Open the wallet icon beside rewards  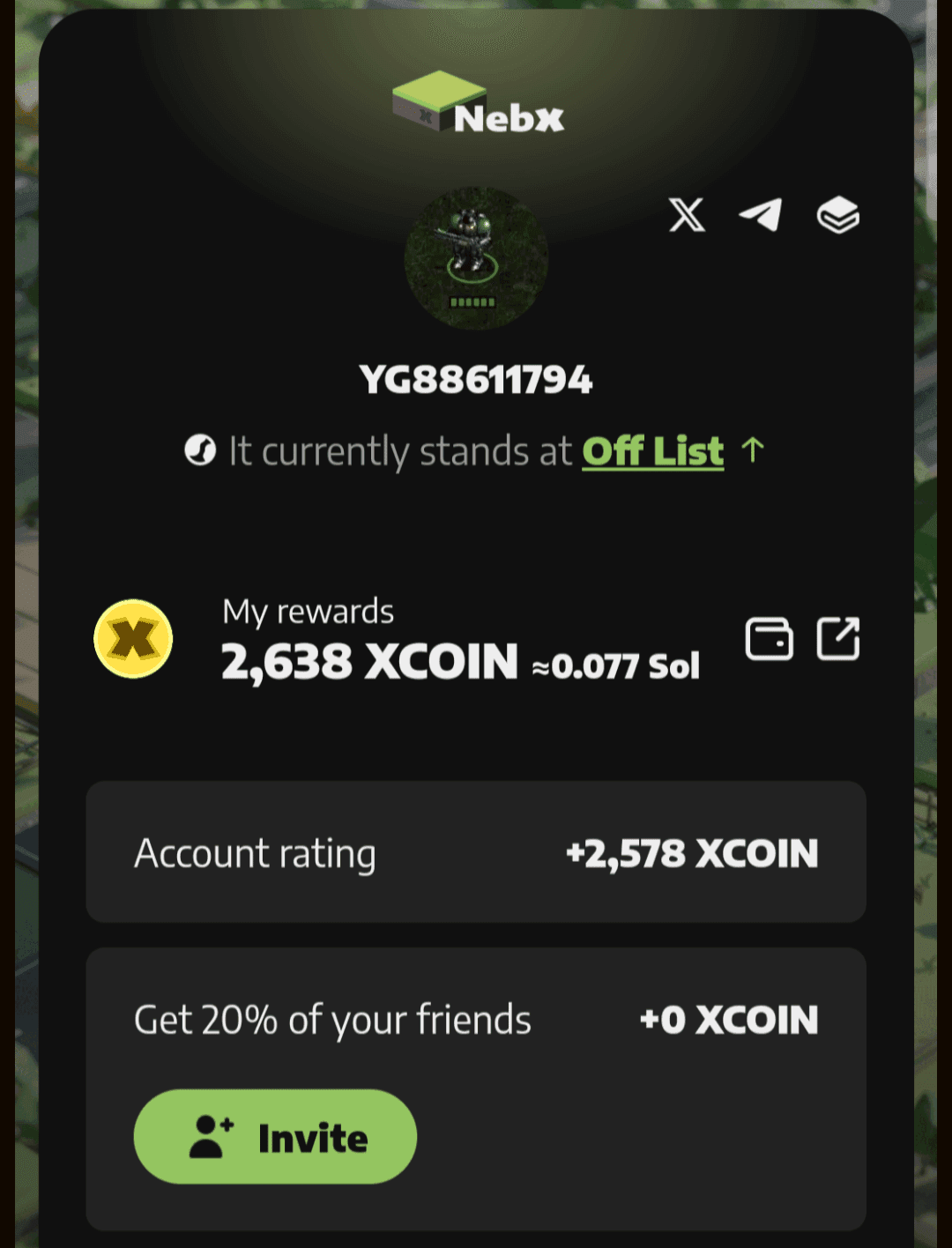[769, 639]
